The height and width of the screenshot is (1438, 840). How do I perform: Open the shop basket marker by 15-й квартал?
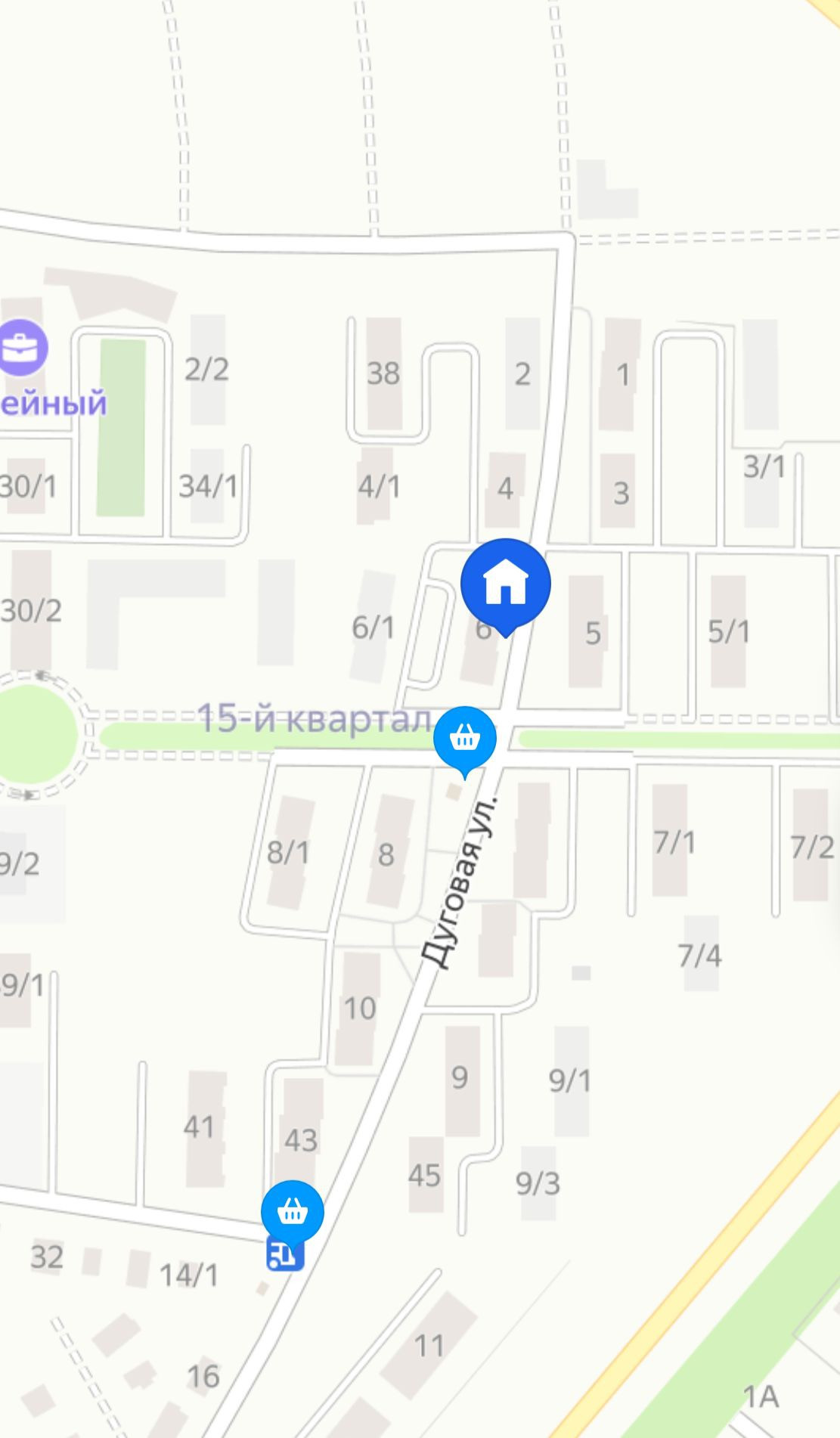coord(465,737)
